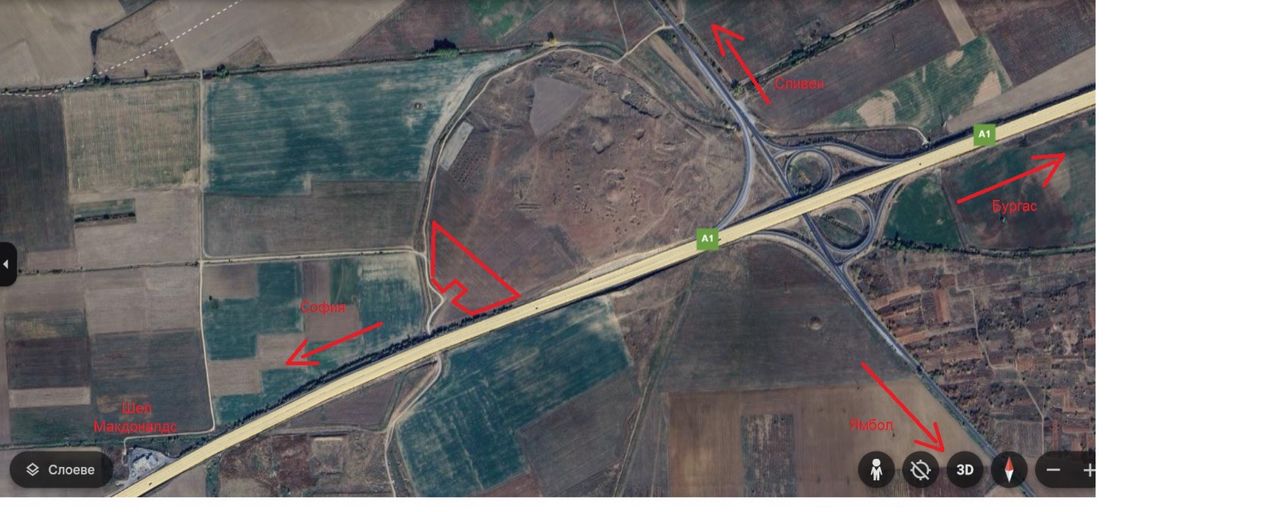Expand the side panel arrow
The image size is (1280, 512).
7,265
